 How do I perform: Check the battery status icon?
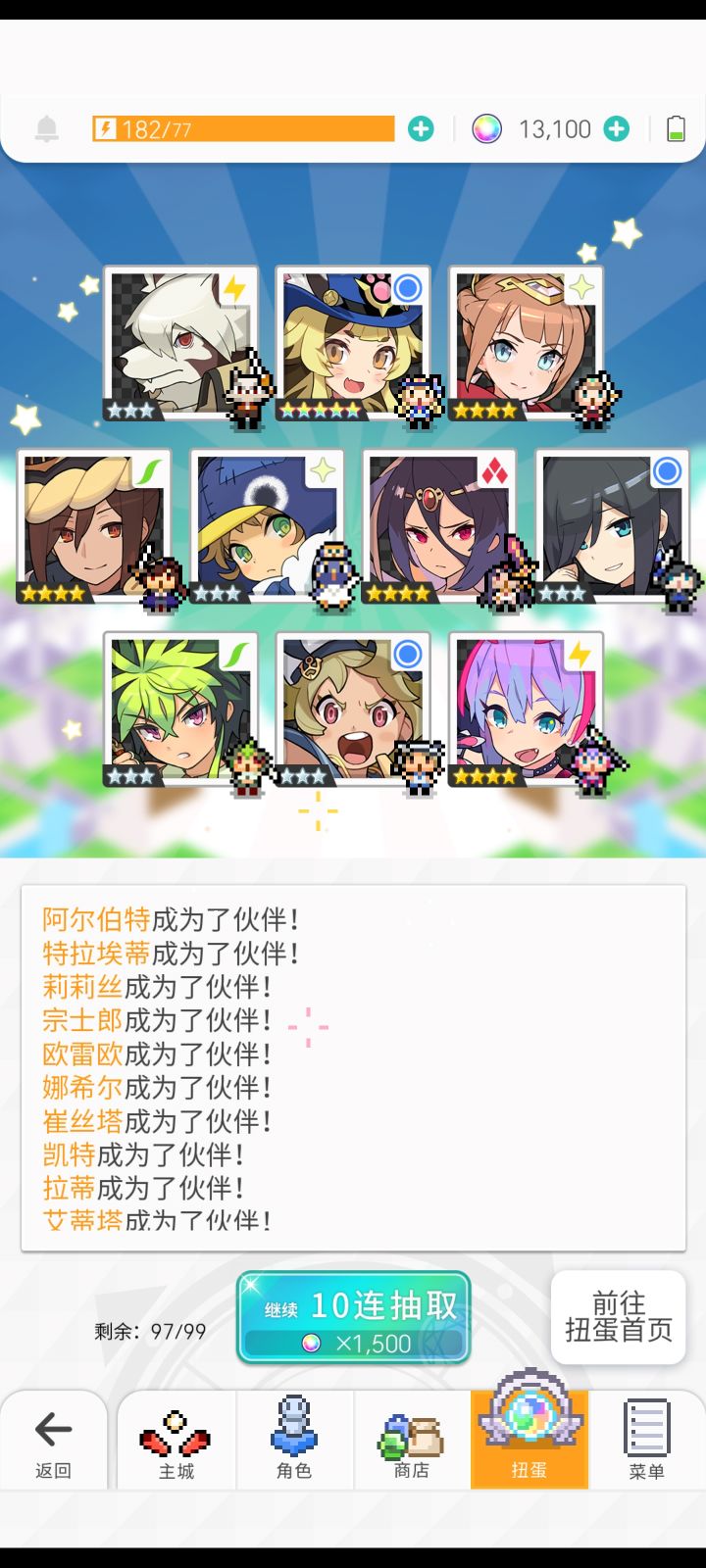[676, 127]
